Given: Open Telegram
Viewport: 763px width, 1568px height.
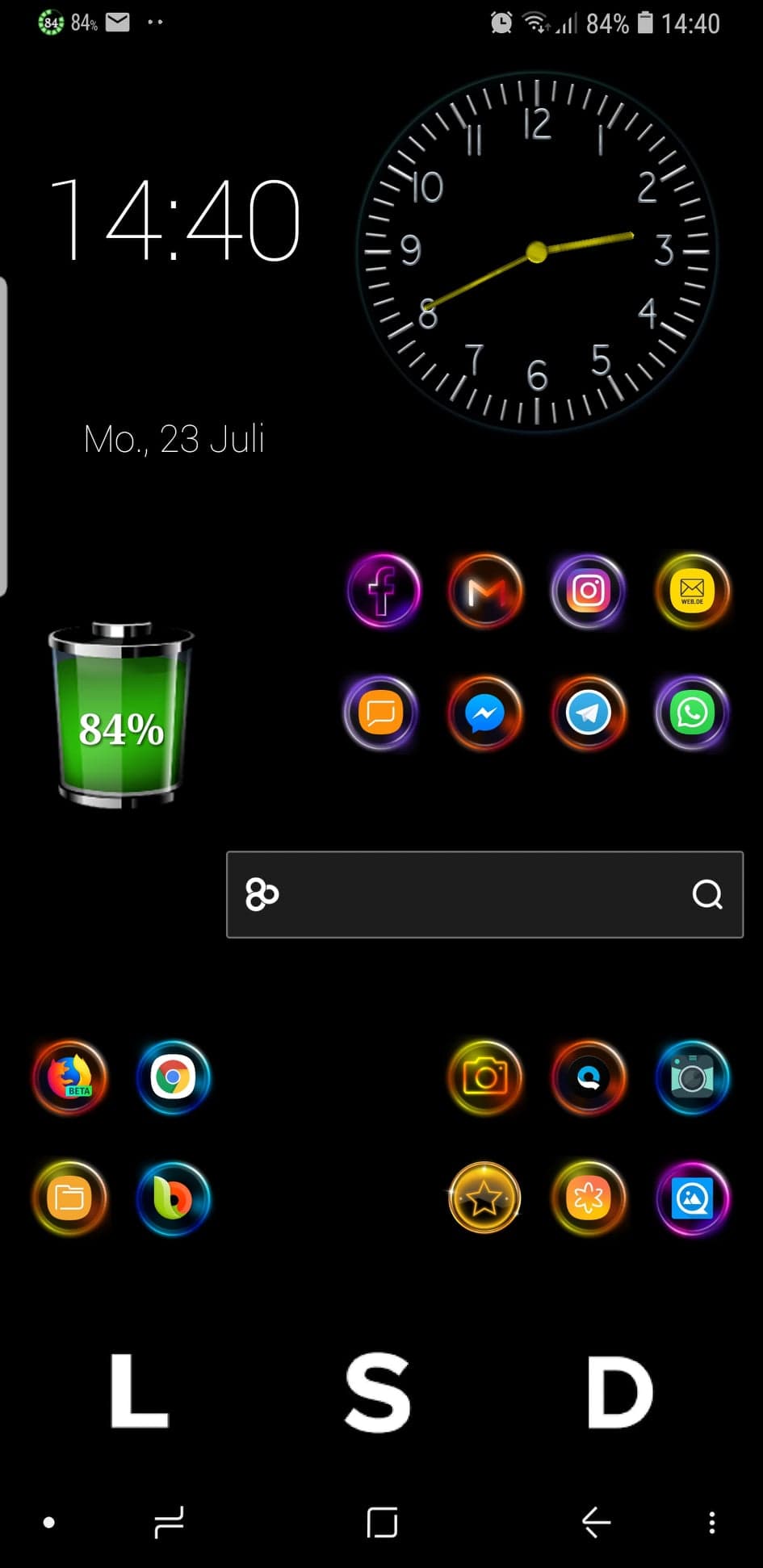Looking at the screenshot, I should pyautogui.click(x=589, y=713).
